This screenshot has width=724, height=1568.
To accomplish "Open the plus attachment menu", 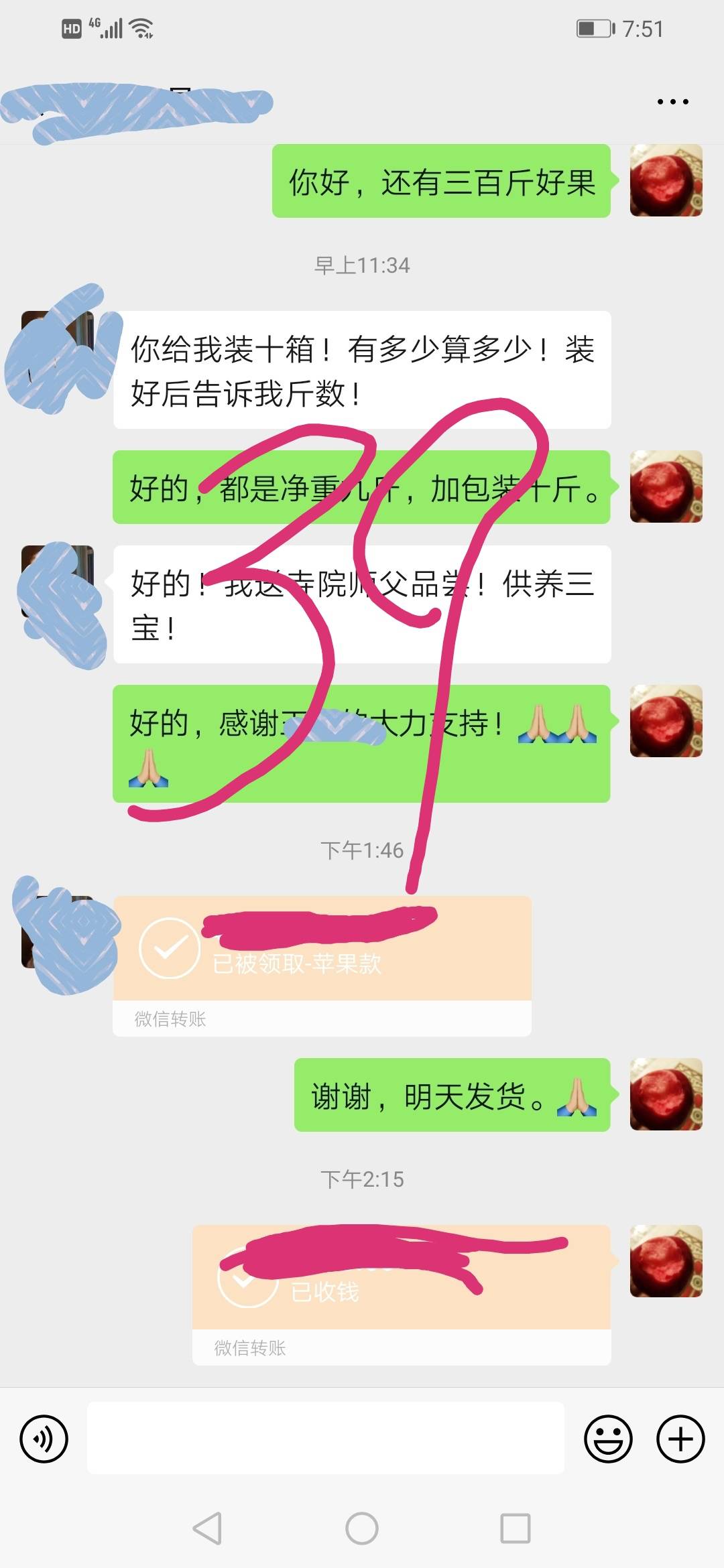I will [x=680, y=1438].
